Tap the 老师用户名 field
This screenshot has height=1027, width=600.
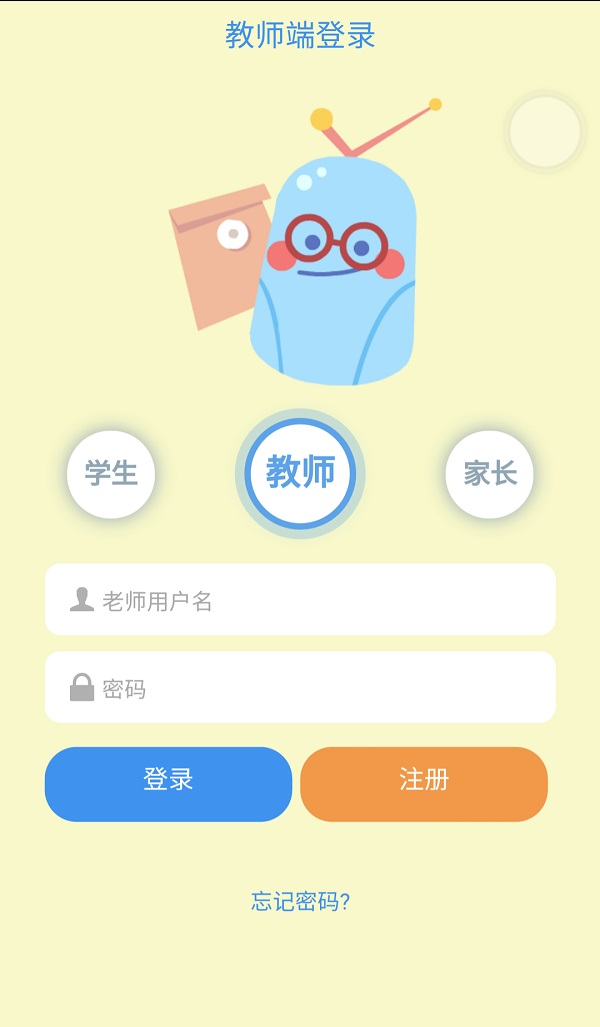(x=300, y=599)
